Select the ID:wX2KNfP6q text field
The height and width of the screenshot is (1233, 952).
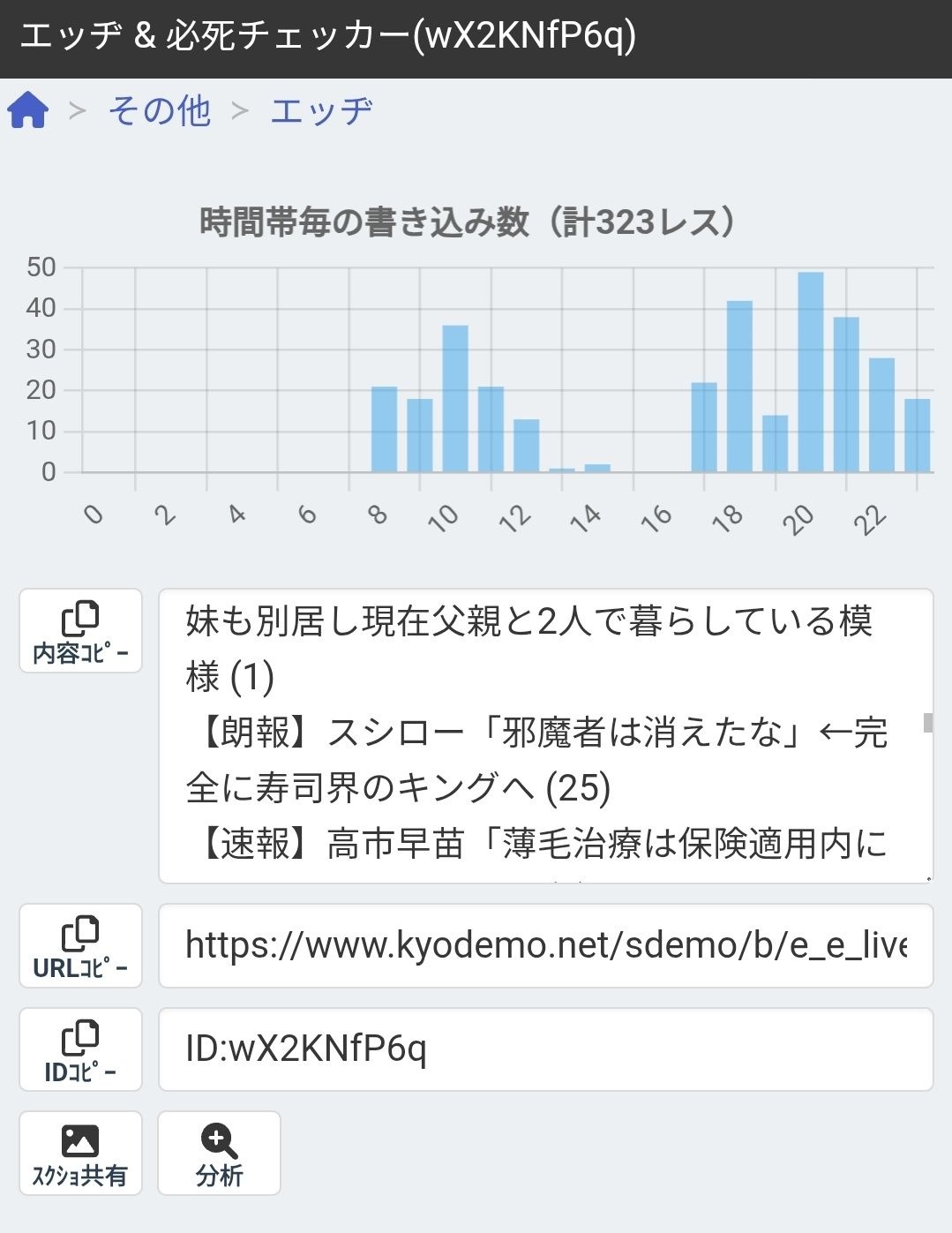tap(545, 1050)
